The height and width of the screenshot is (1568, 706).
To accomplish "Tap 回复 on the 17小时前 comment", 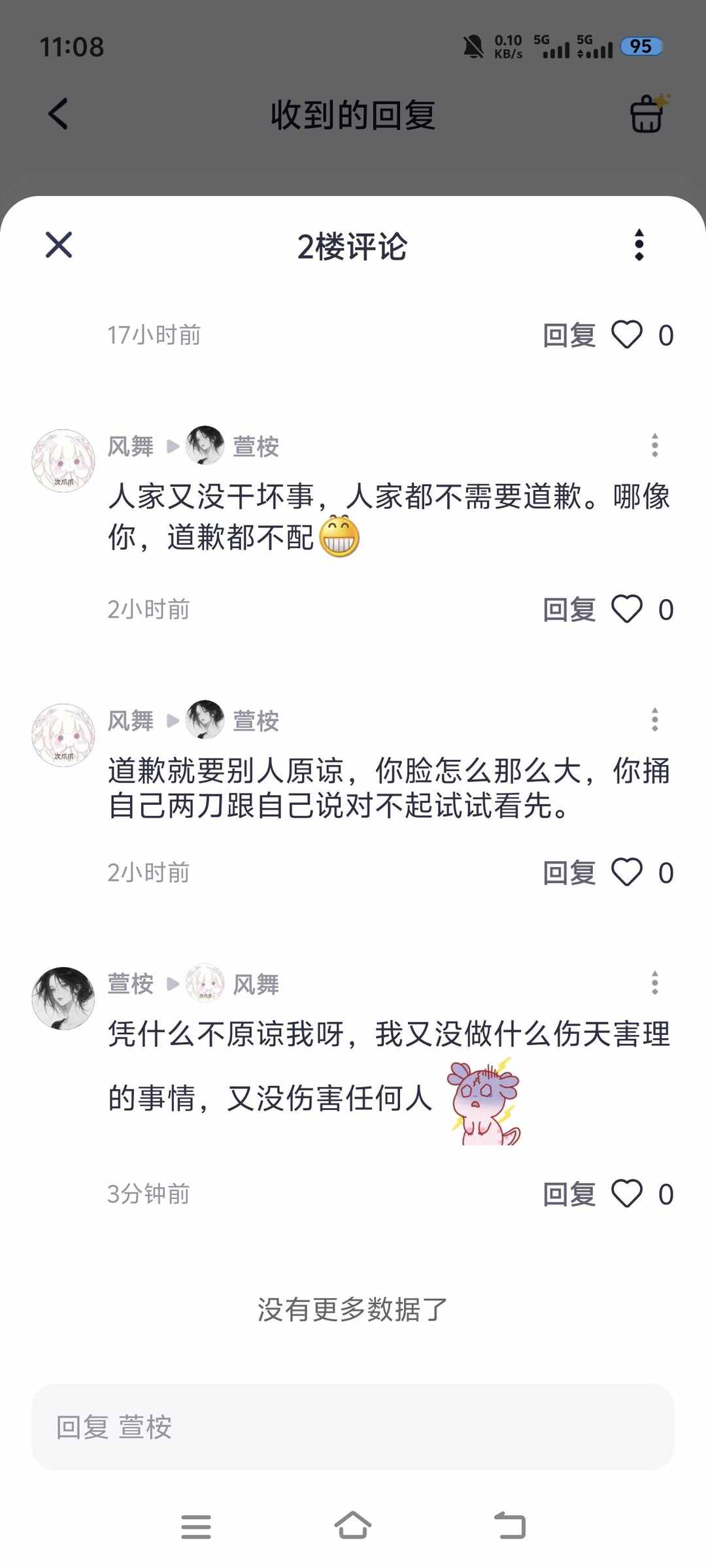I will tap(569, 335).
